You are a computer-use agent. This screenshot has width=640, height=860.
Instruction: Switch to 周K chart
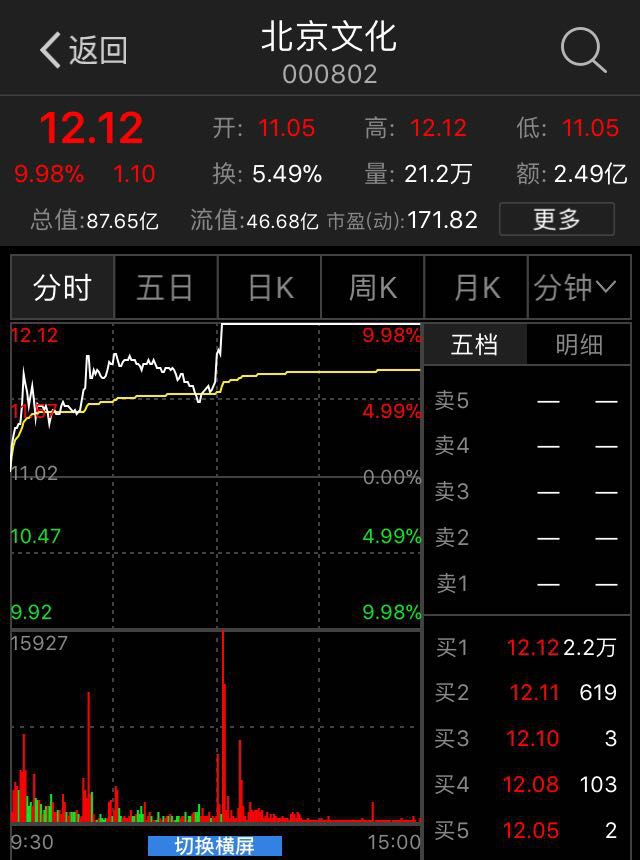[373, 288]
